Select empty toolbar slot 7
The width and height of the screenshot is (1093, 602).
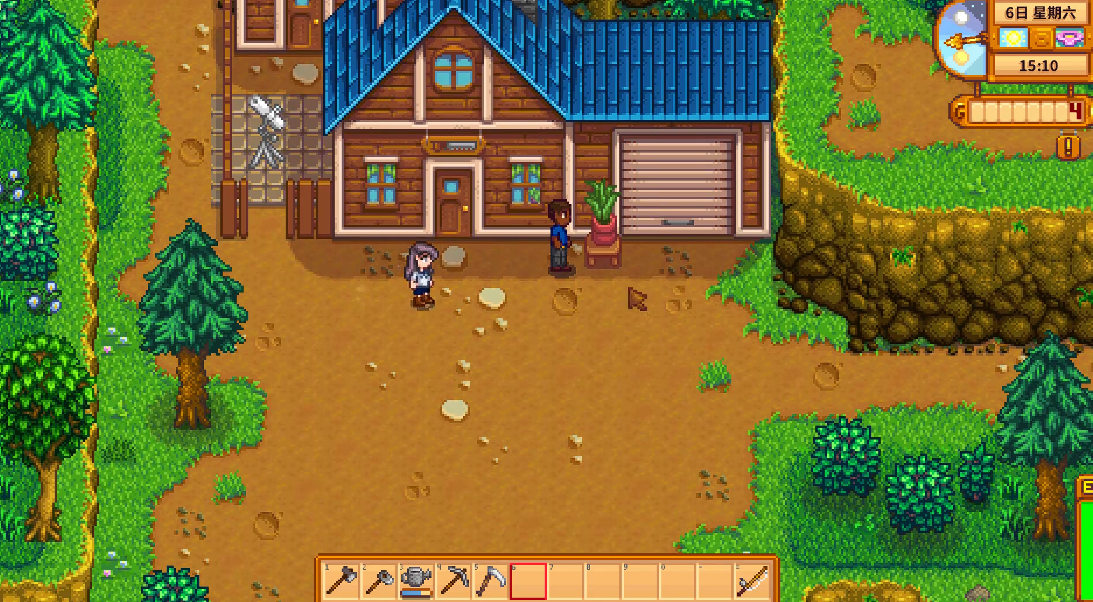[565, 580]
